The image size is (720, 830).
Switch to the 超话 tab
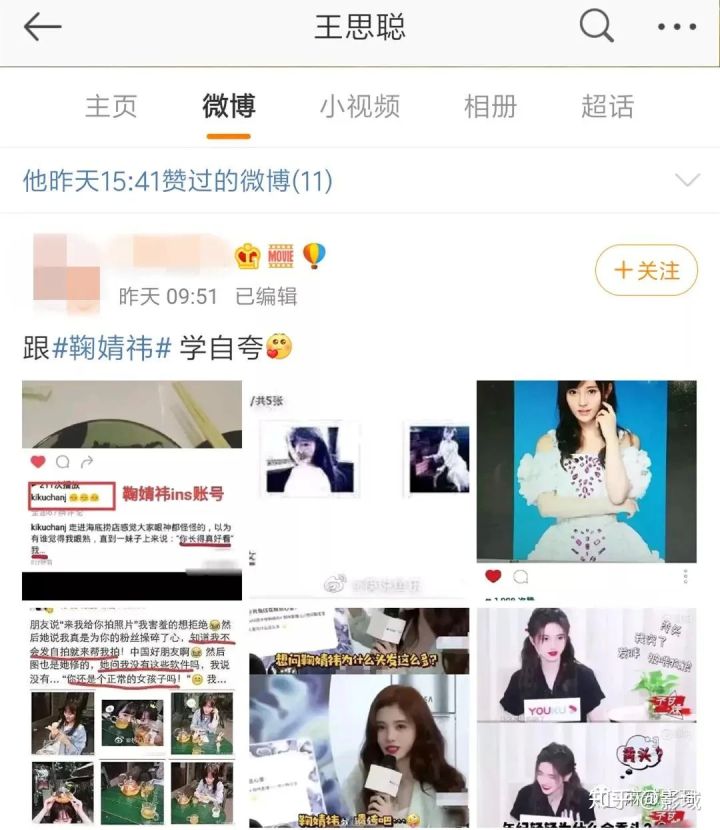[607, 106]
